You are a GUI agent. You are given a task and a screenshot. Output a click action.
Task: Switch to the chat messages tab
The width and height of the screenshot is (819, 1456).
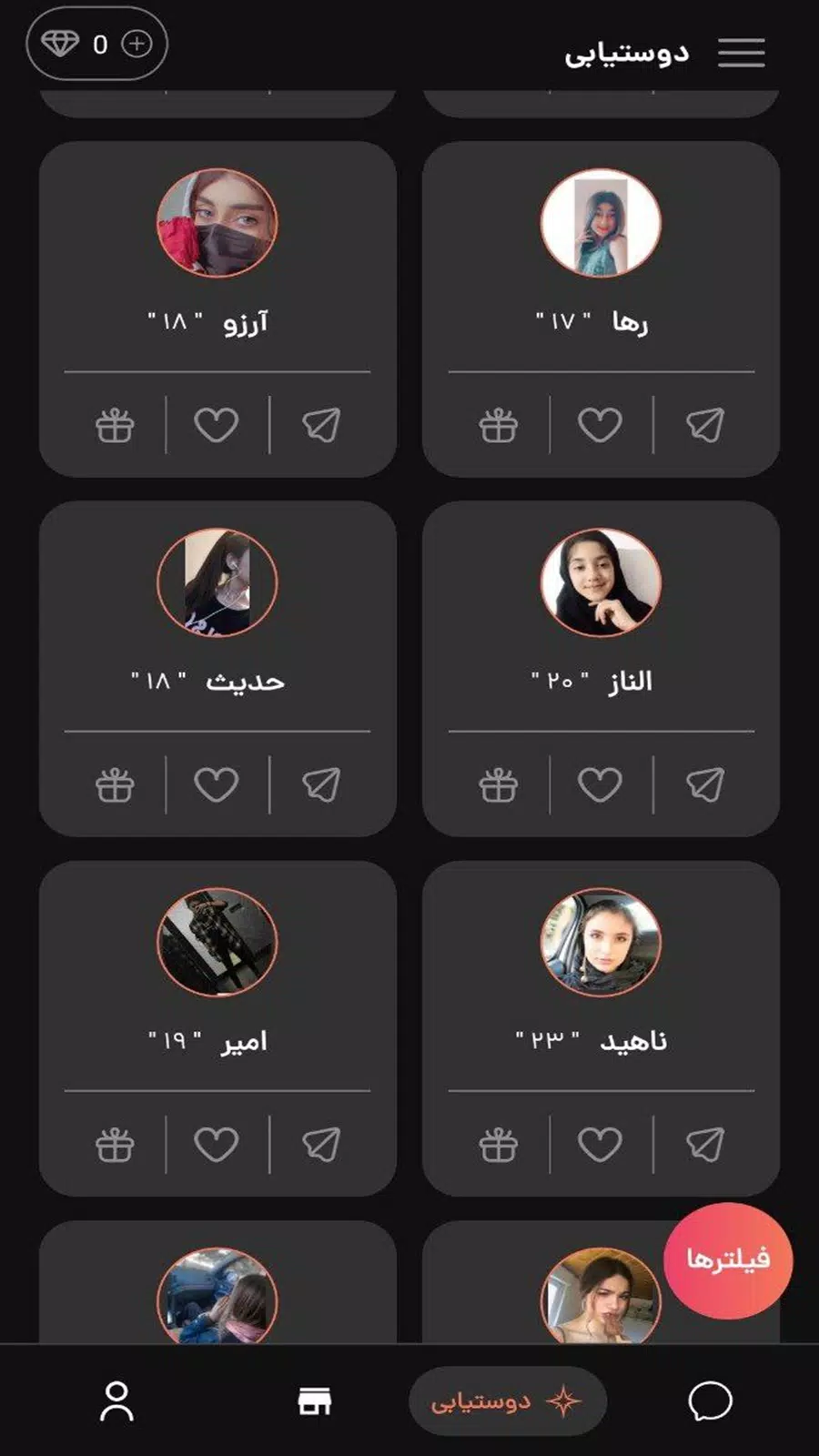point(710,1400)
